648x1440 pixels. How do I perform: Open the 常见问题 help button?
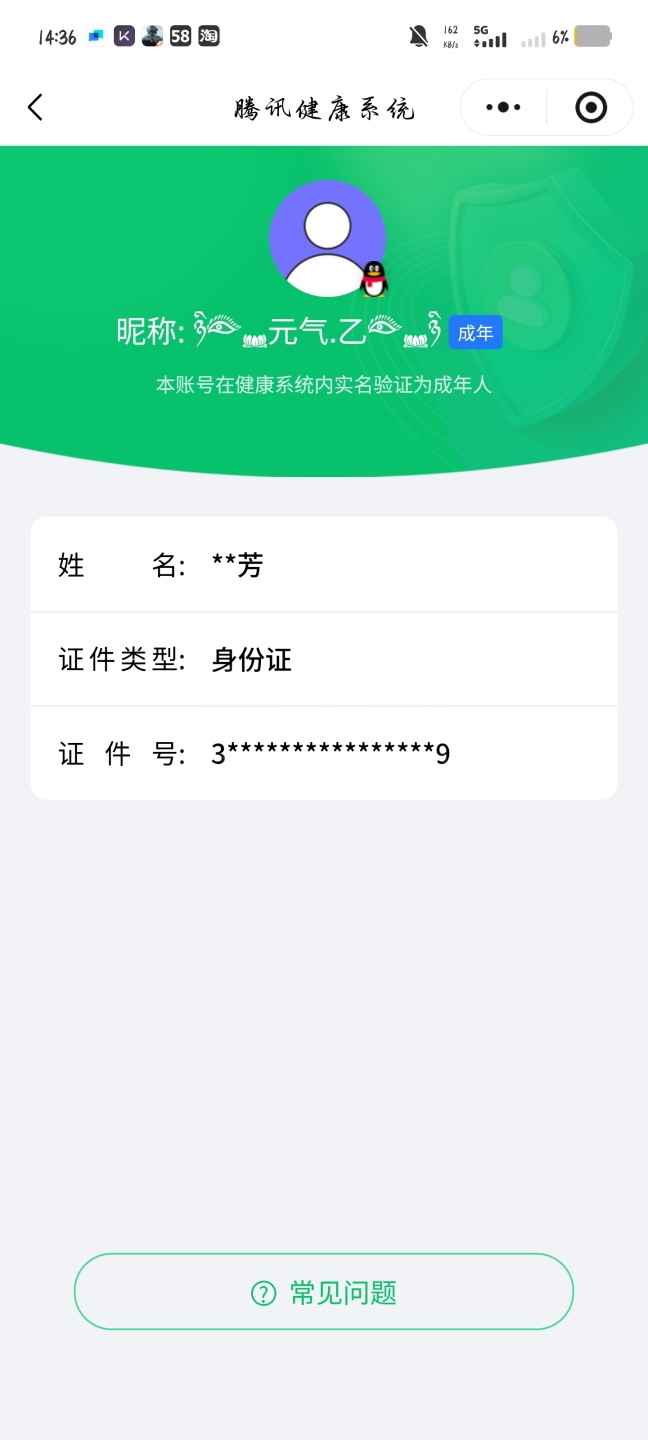click(324, 1292)
